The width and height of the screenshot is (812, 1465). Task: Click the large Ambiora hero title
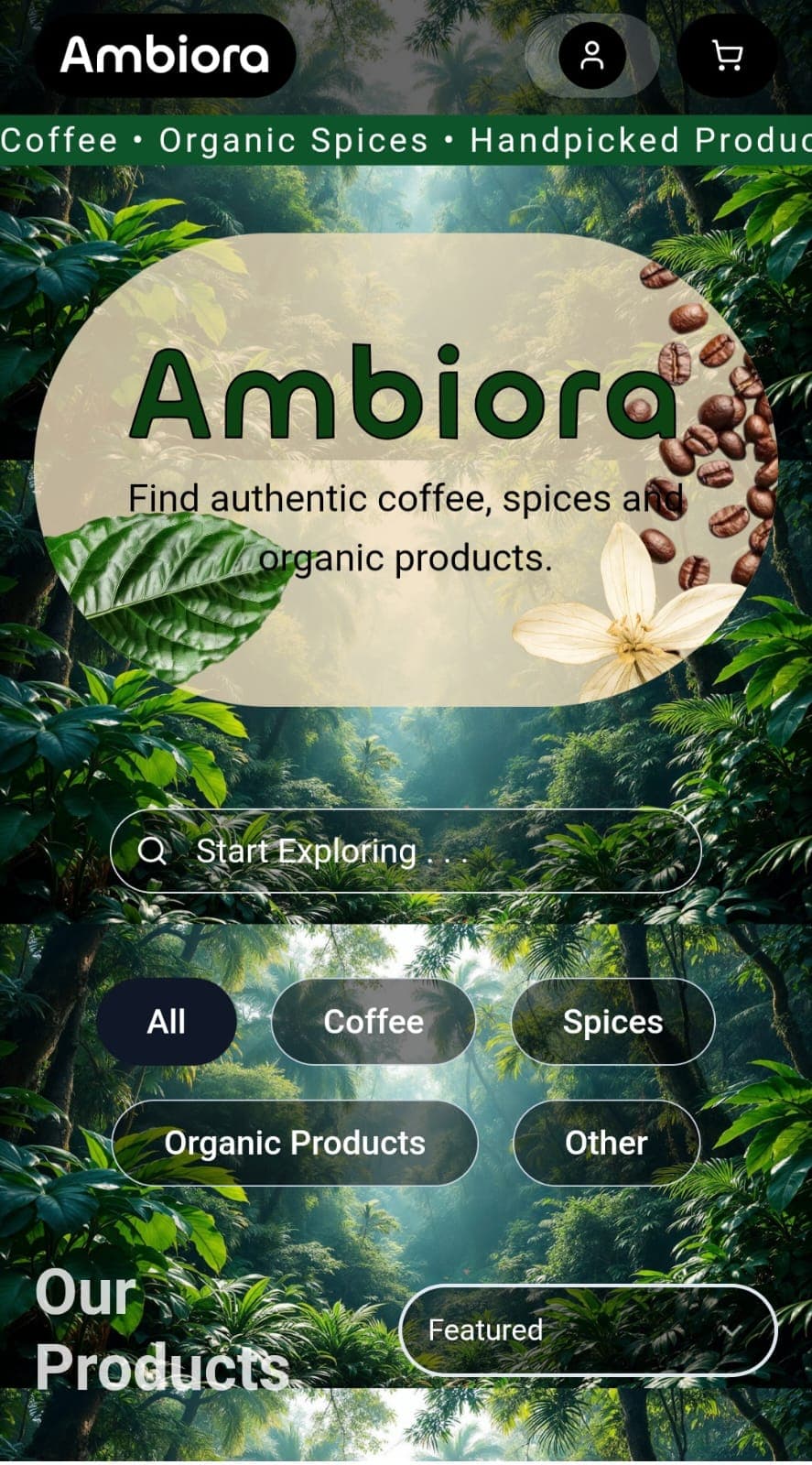406,396
